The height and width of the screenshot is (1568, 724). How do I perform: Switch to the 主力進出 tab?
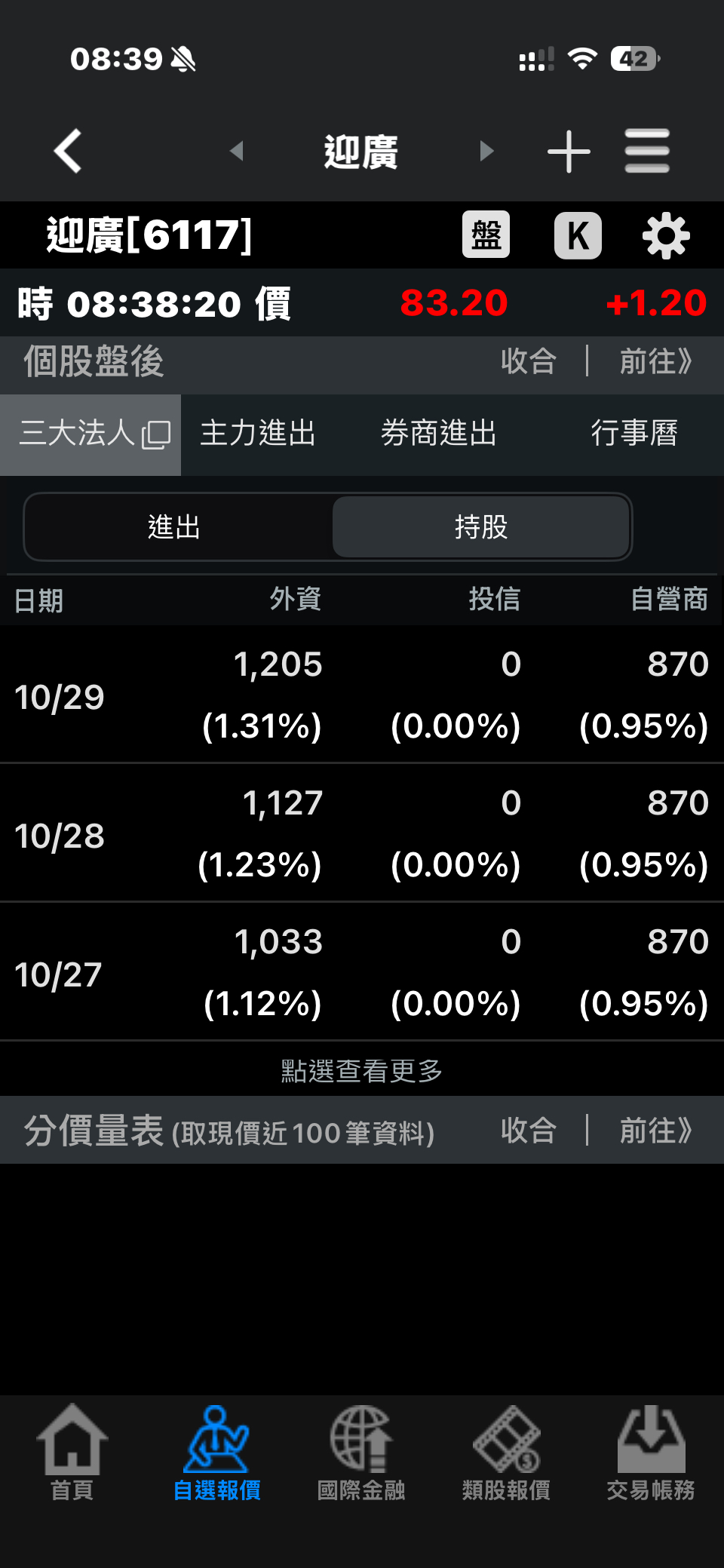(258, 434)
